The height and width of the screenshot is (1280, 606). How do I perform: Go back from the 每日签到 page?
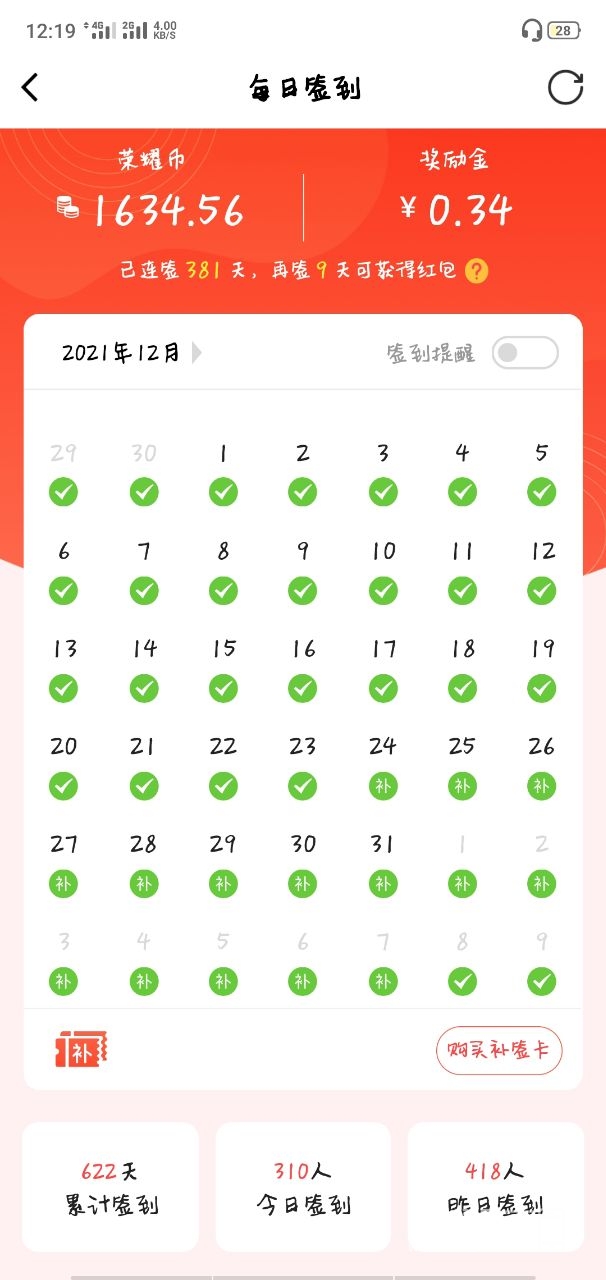(x=31, y=87)
